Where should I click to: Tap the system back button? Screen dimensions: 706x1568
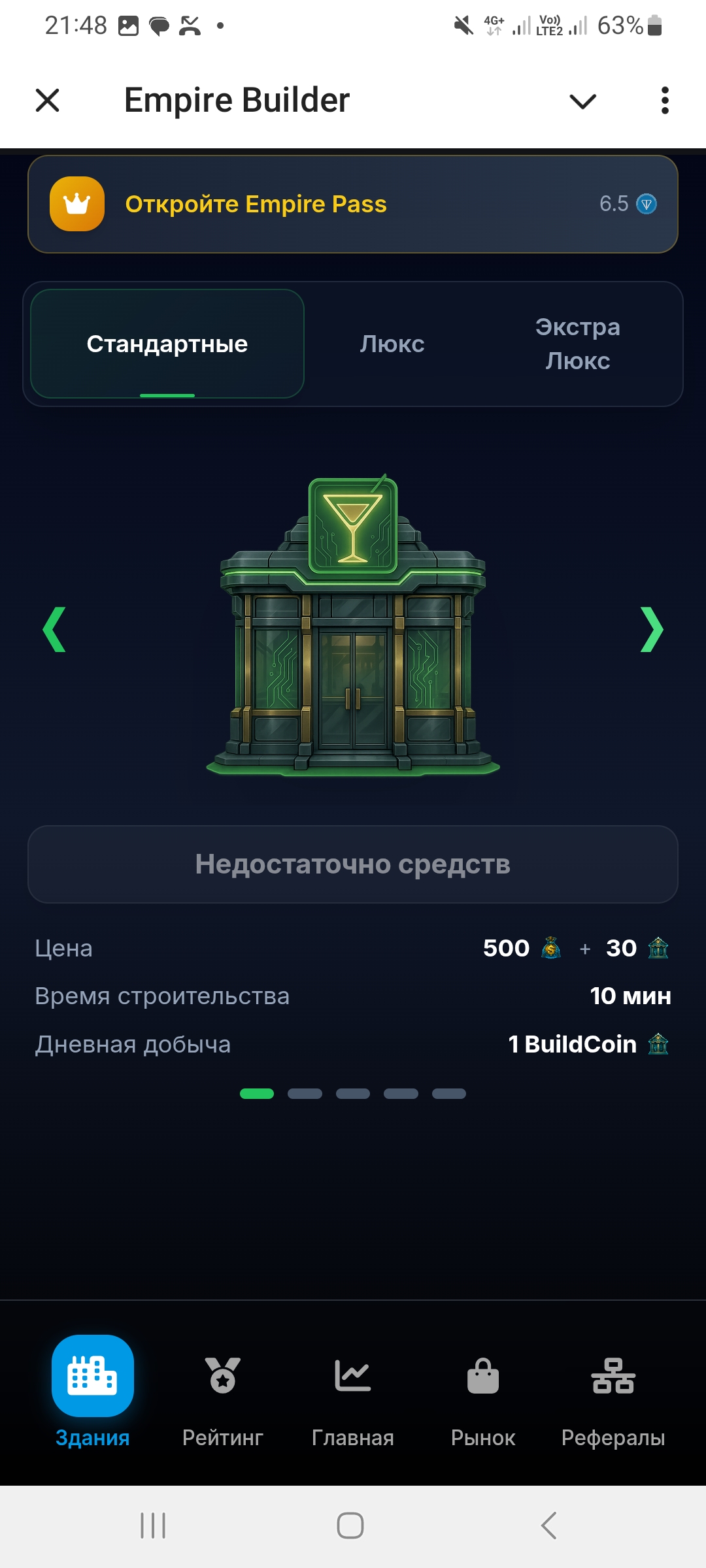click(549, 1526)
